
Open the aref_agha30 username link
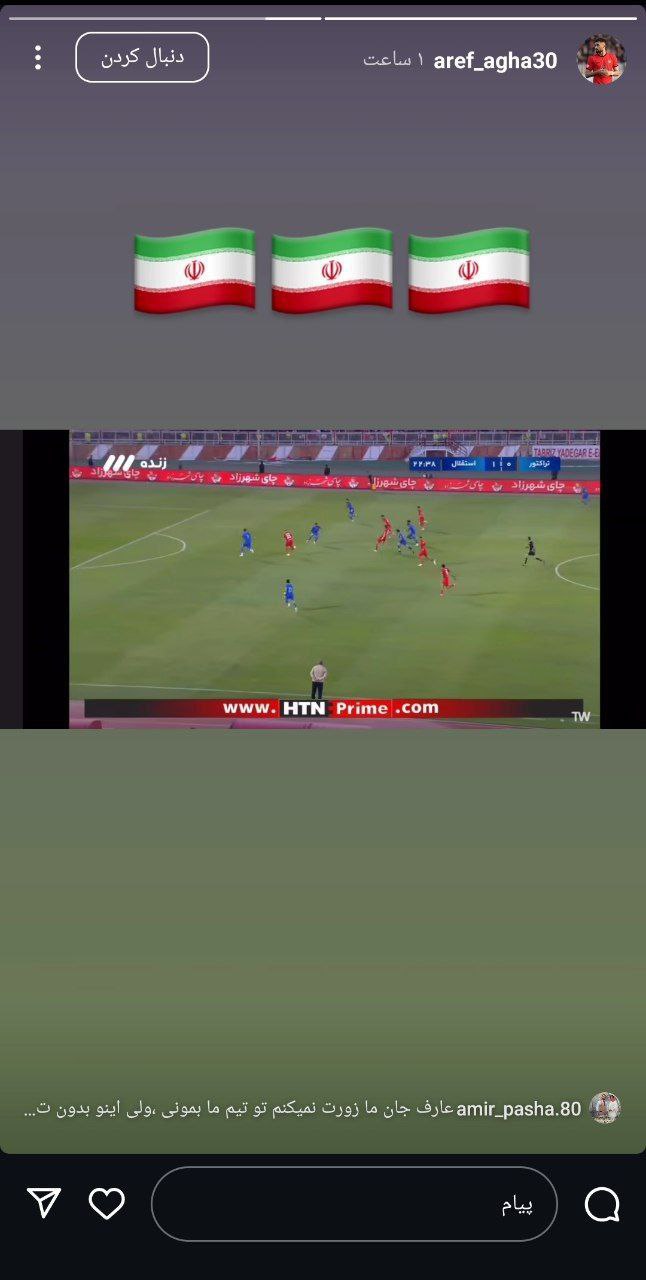pyautogui.click(x=495, y=61)
